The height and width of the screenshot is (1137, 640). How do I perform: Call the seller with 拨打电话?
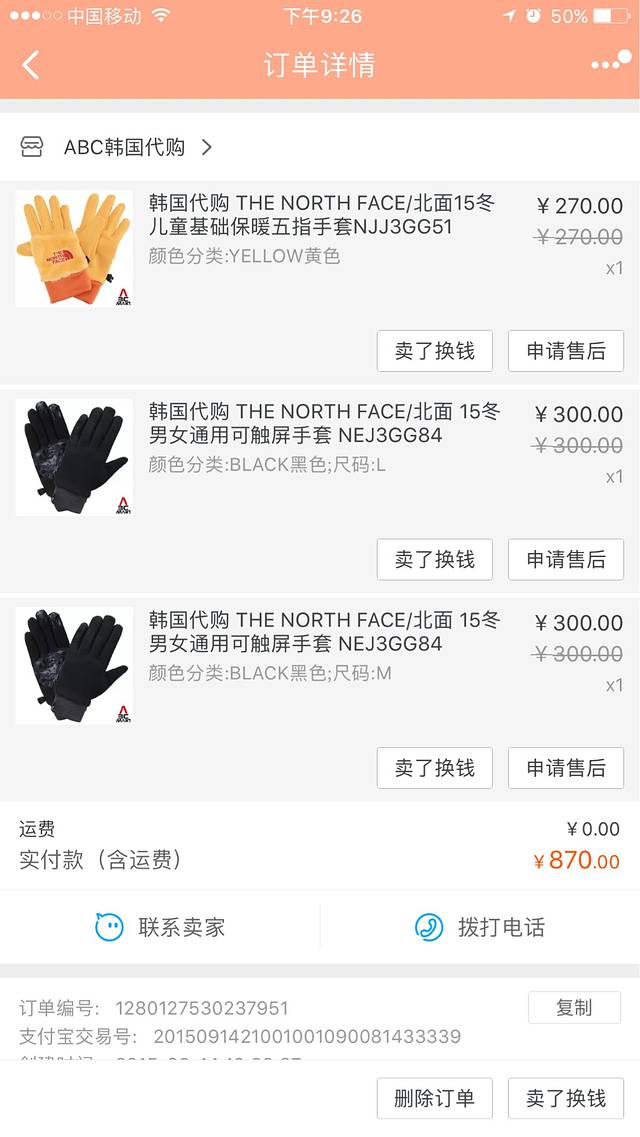pyautogui.click(x=480, y=927)
